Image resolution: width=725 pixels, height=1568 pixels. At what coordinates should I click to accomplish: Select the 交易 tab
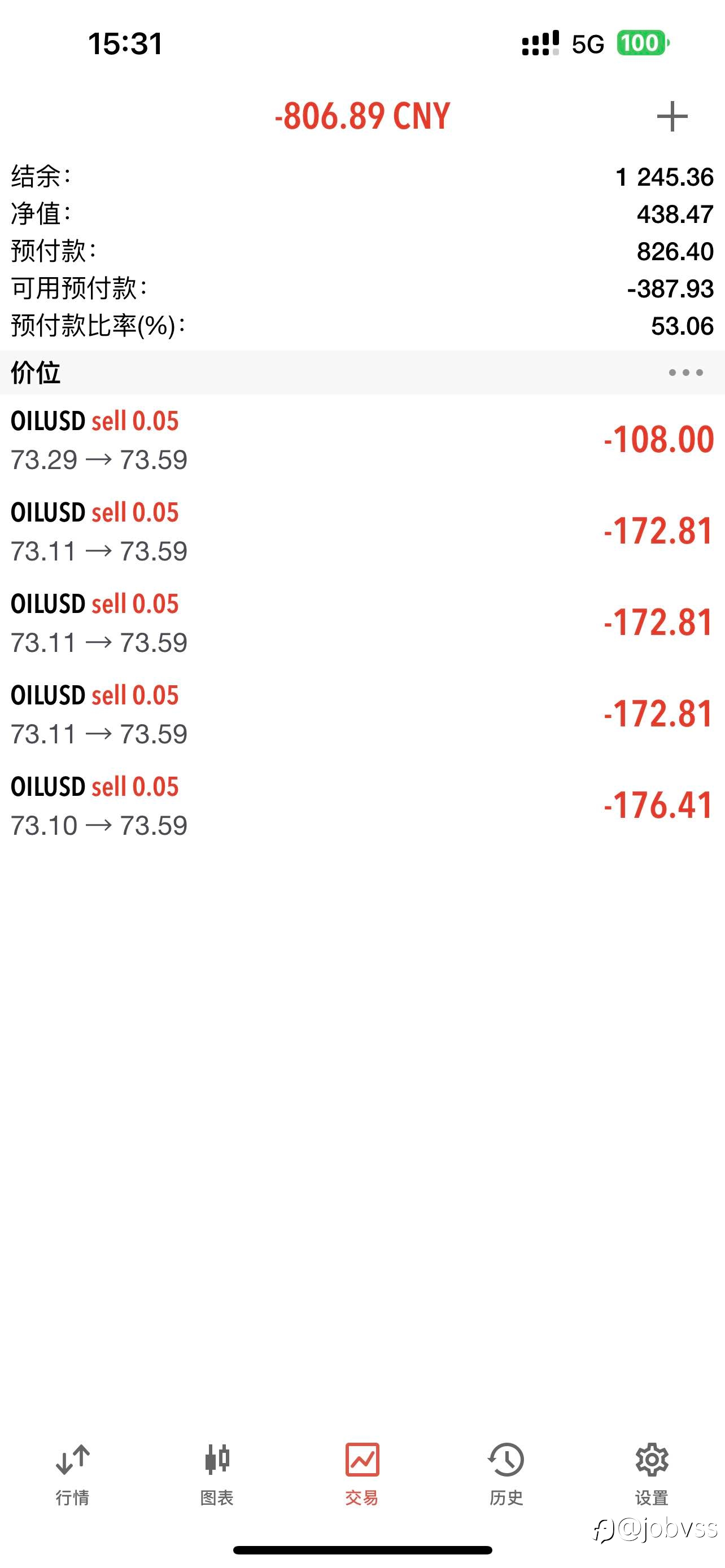click(362, 1474)
